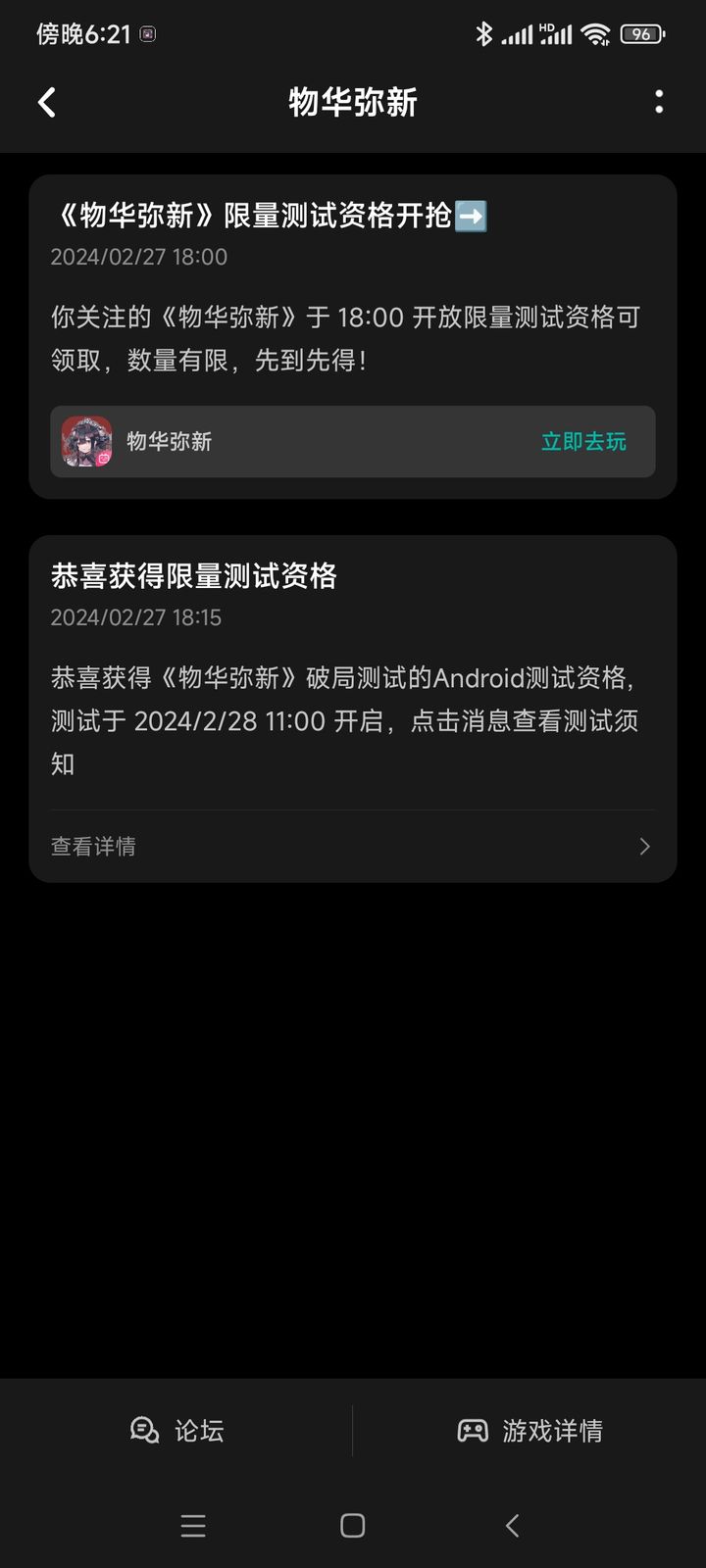Tap the Bluetooth icon in status bar
This screenshot has width=706, height=1568.
(483, 33)
